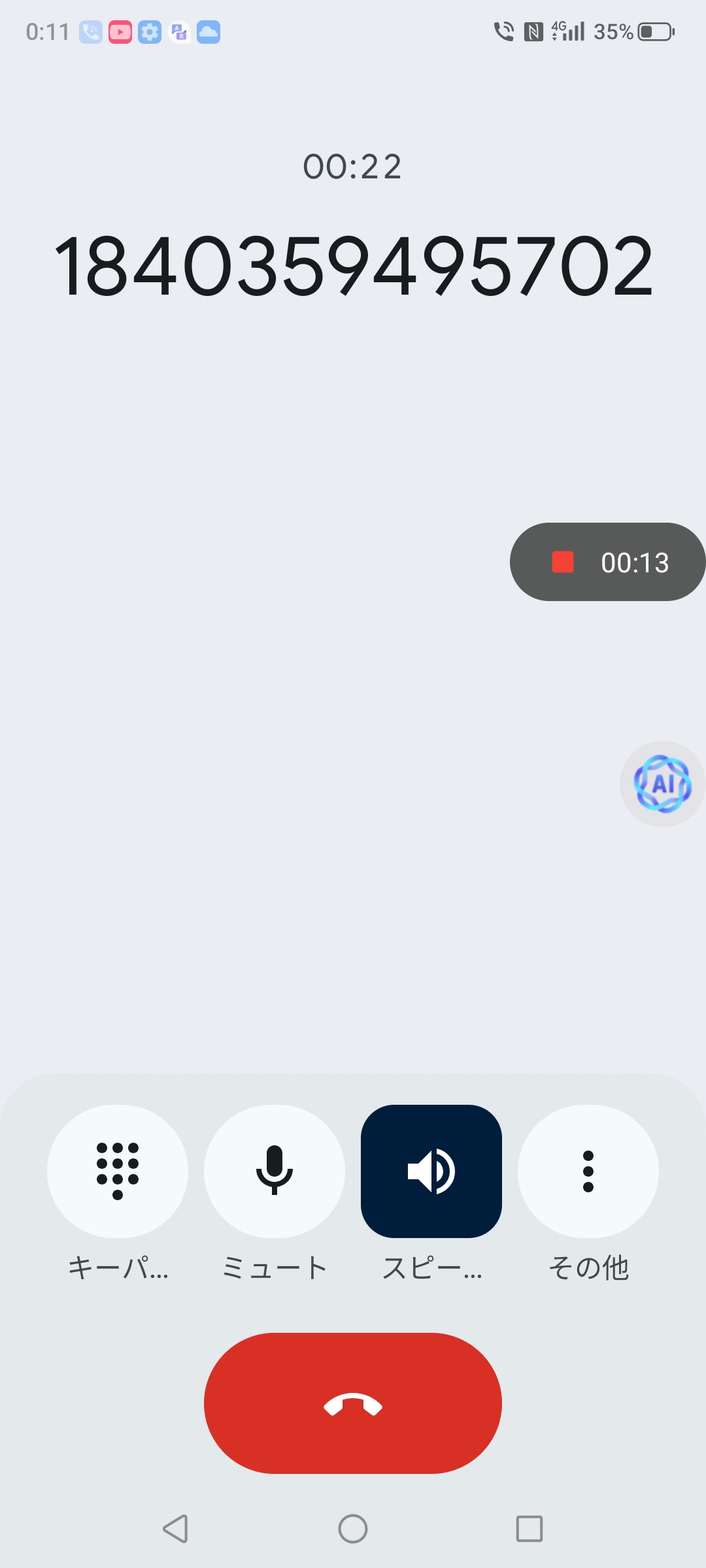Mute the microphone
The height and width of the screenshot is (1568, 706).
tap(275, 1171)
